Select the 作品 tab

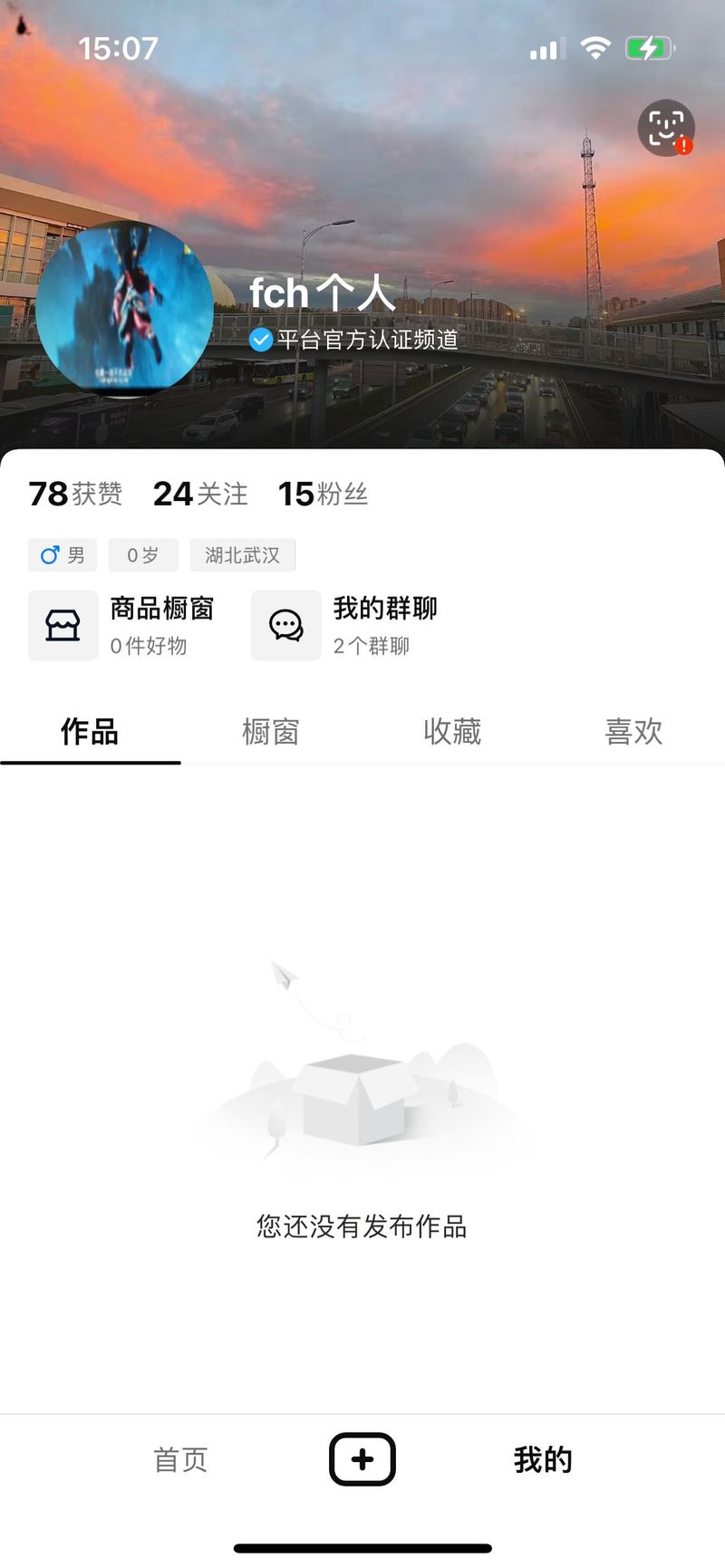coord(90,731)
